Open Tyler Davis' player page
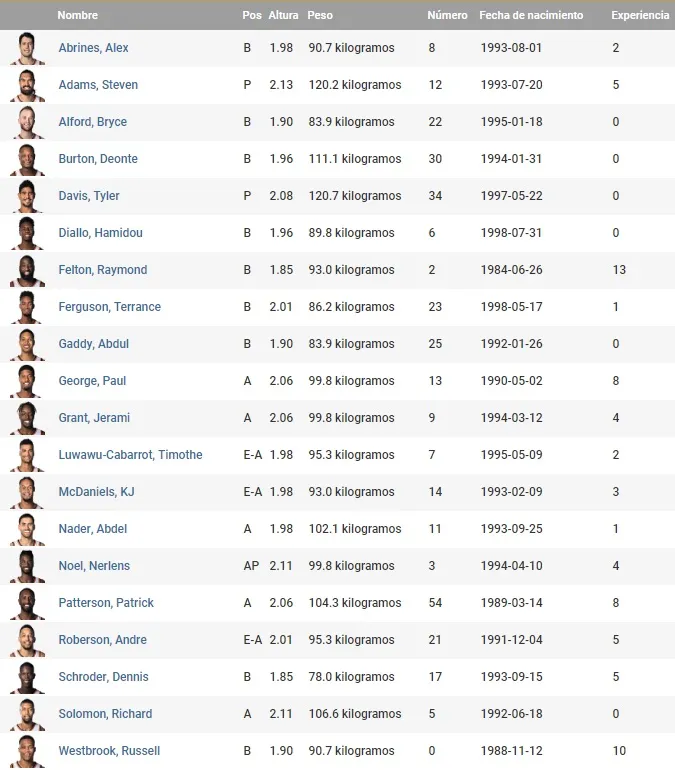The image size is (675, 770). tap(89, 196)
